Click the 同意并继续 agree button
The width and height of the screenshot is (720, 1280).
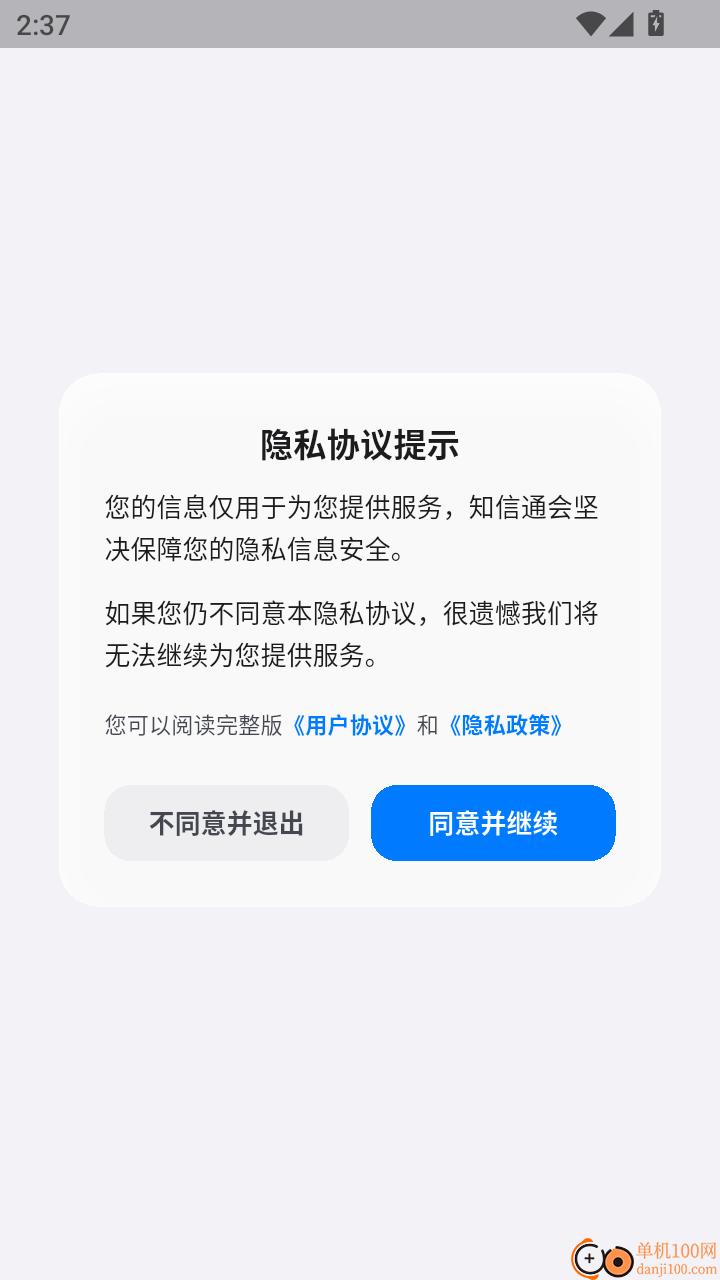tap(492, 822)
